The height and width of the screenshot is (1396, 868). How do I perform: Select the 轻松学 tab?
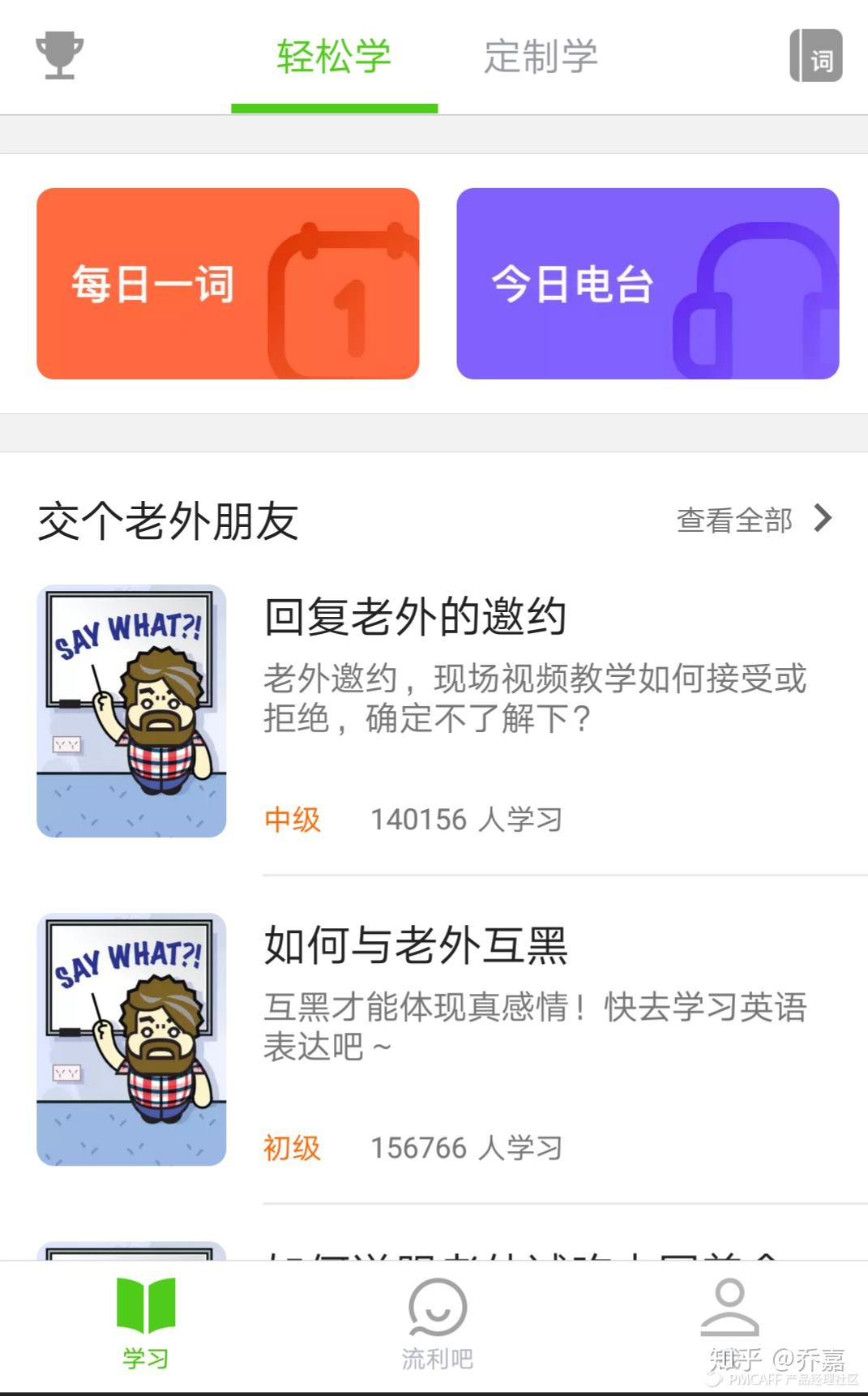click(334, 57)
